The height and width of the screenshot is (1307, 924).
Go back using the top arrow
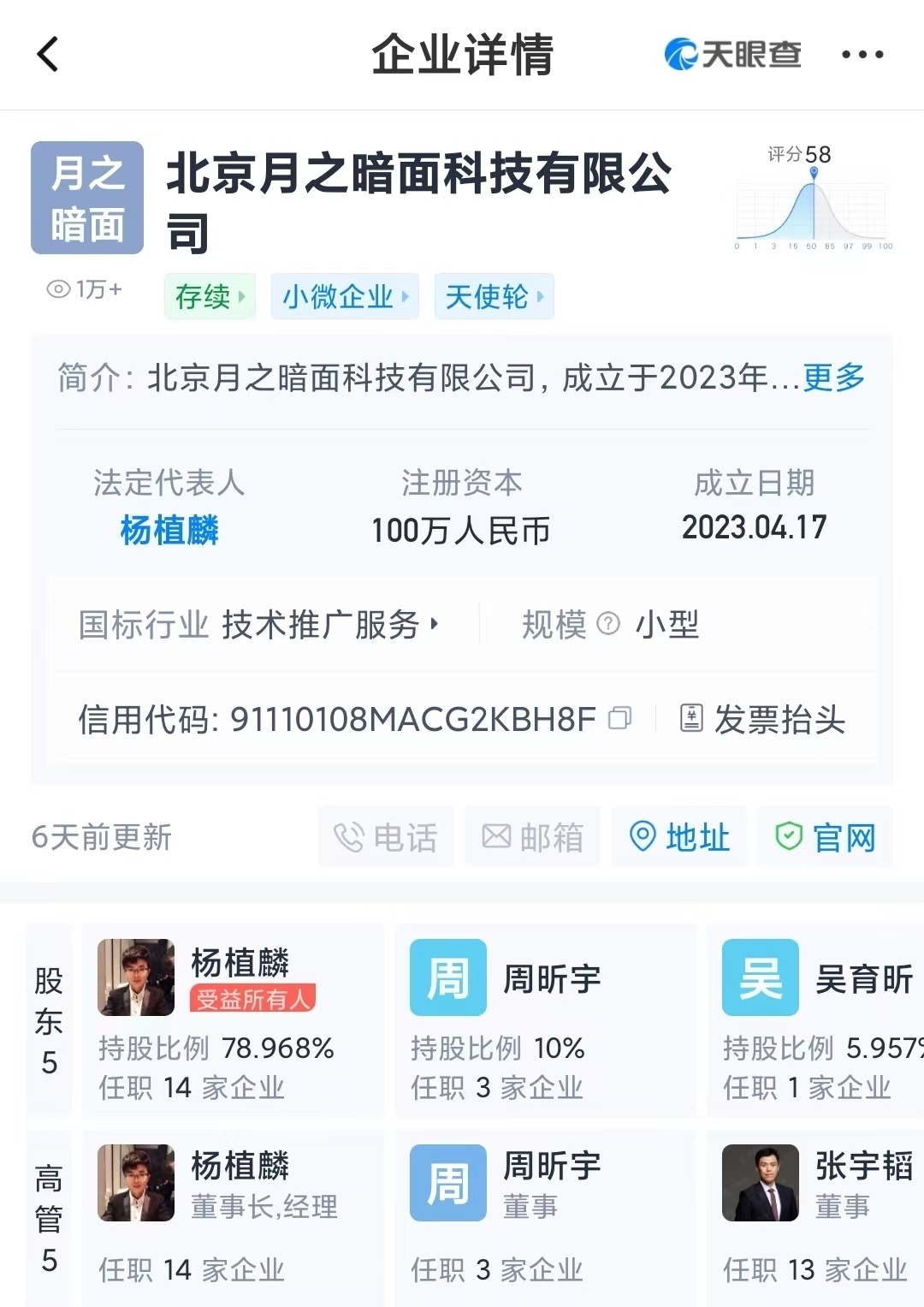pyautogui.click(x=49, y=55)
